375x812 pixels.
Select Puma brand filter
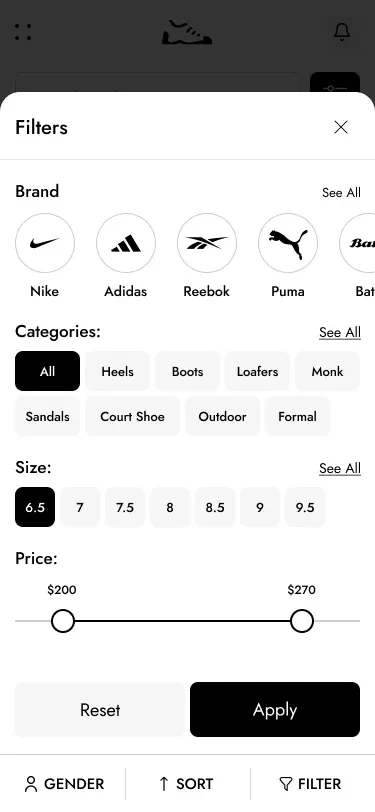tap(287, 243)
